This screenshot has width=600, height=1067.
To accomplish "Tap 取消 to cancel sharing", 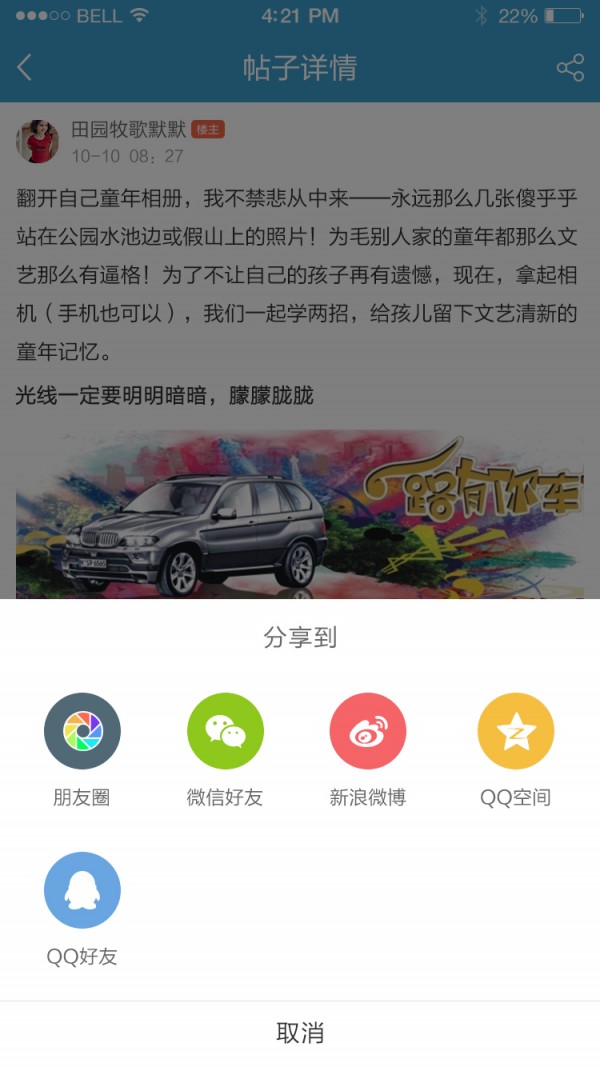I will [x=300, y=1033].
